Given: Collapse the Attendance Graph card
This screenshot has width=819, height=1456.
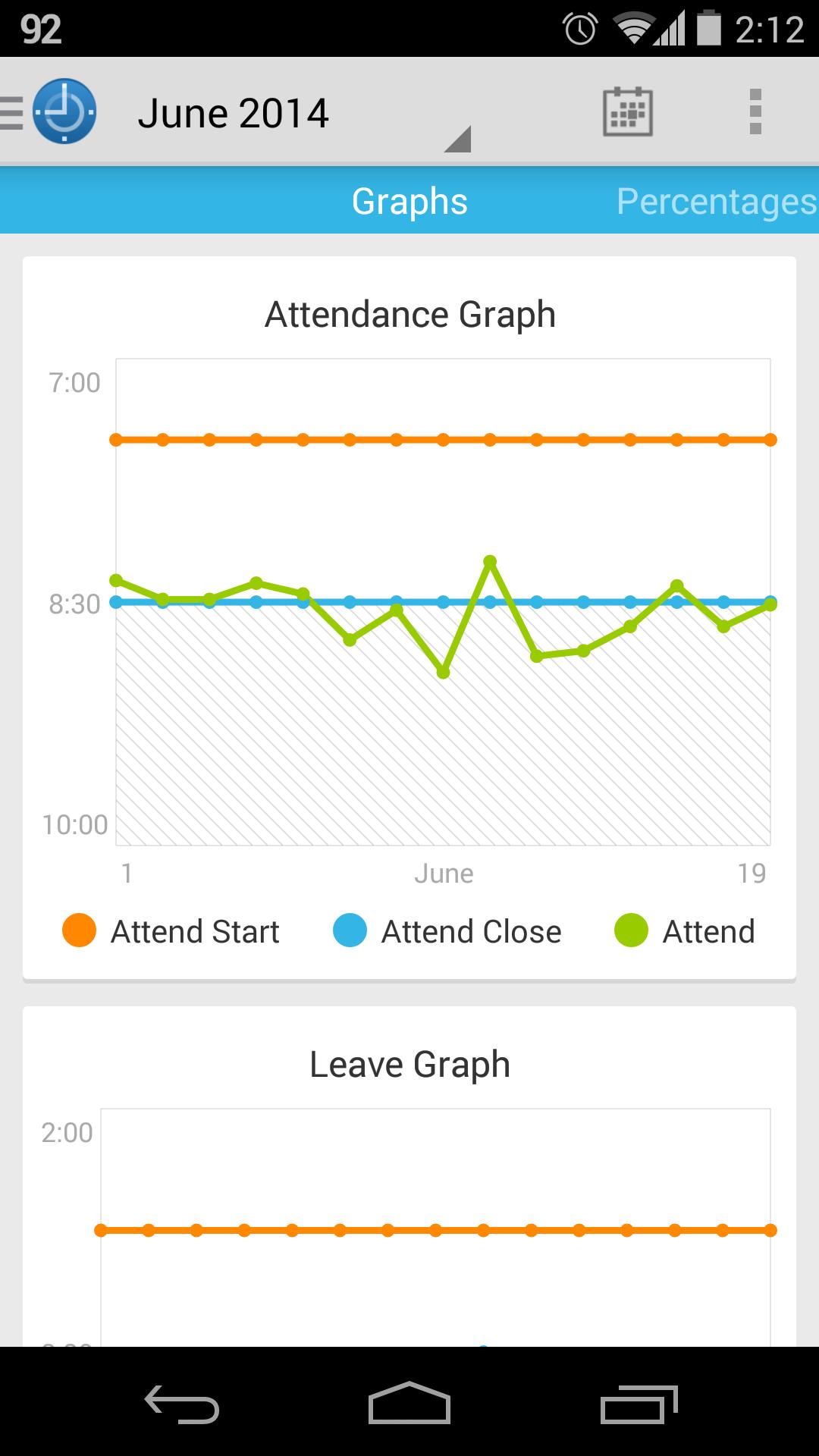Looking at the screenshot, I should tap(409, 313).
